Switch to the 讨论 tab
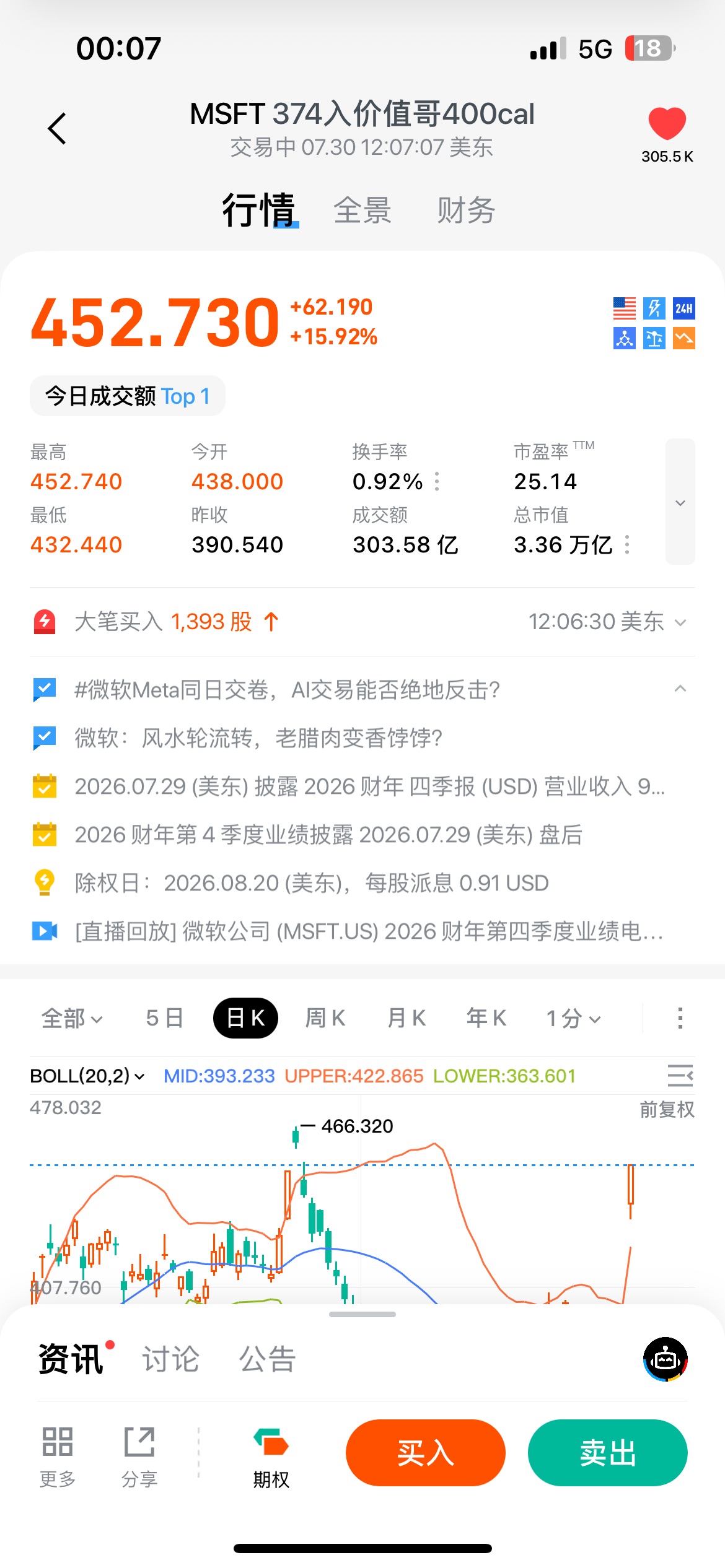Screen dimensions: 725x1568 point(171,1359)
